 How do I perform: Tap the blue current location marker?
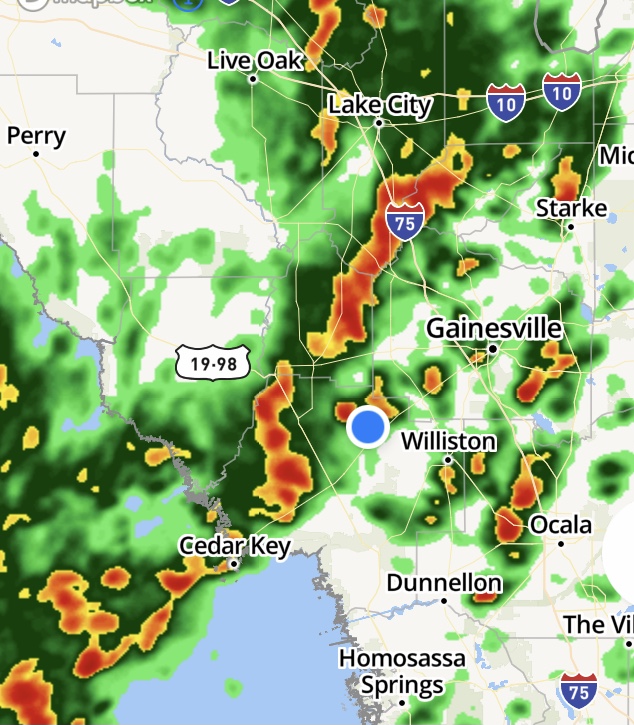[368, 428]
